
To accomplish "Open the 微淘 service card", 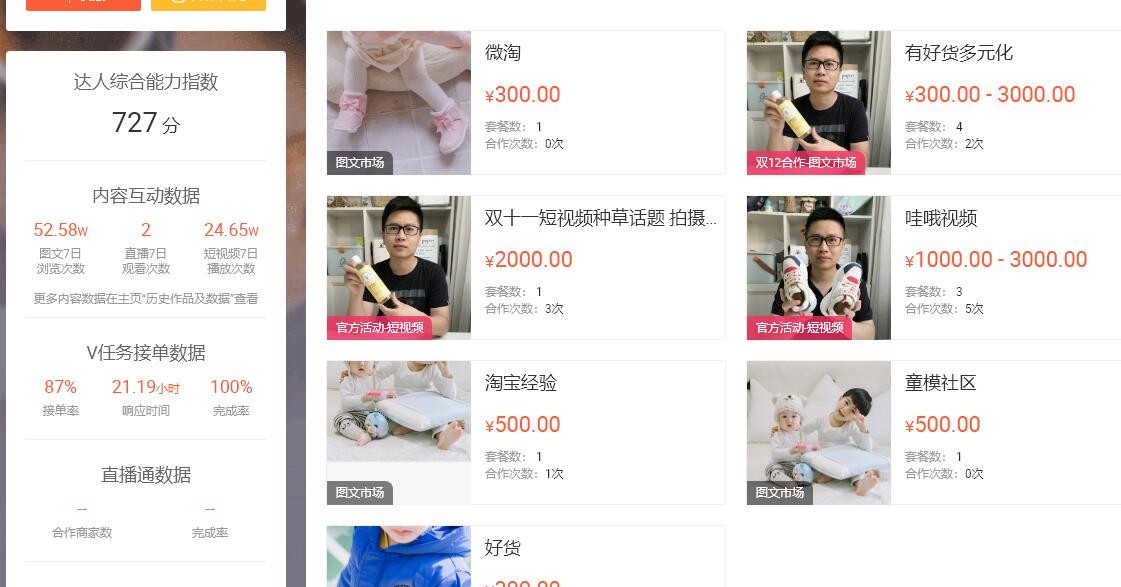I will coord(525,102).
